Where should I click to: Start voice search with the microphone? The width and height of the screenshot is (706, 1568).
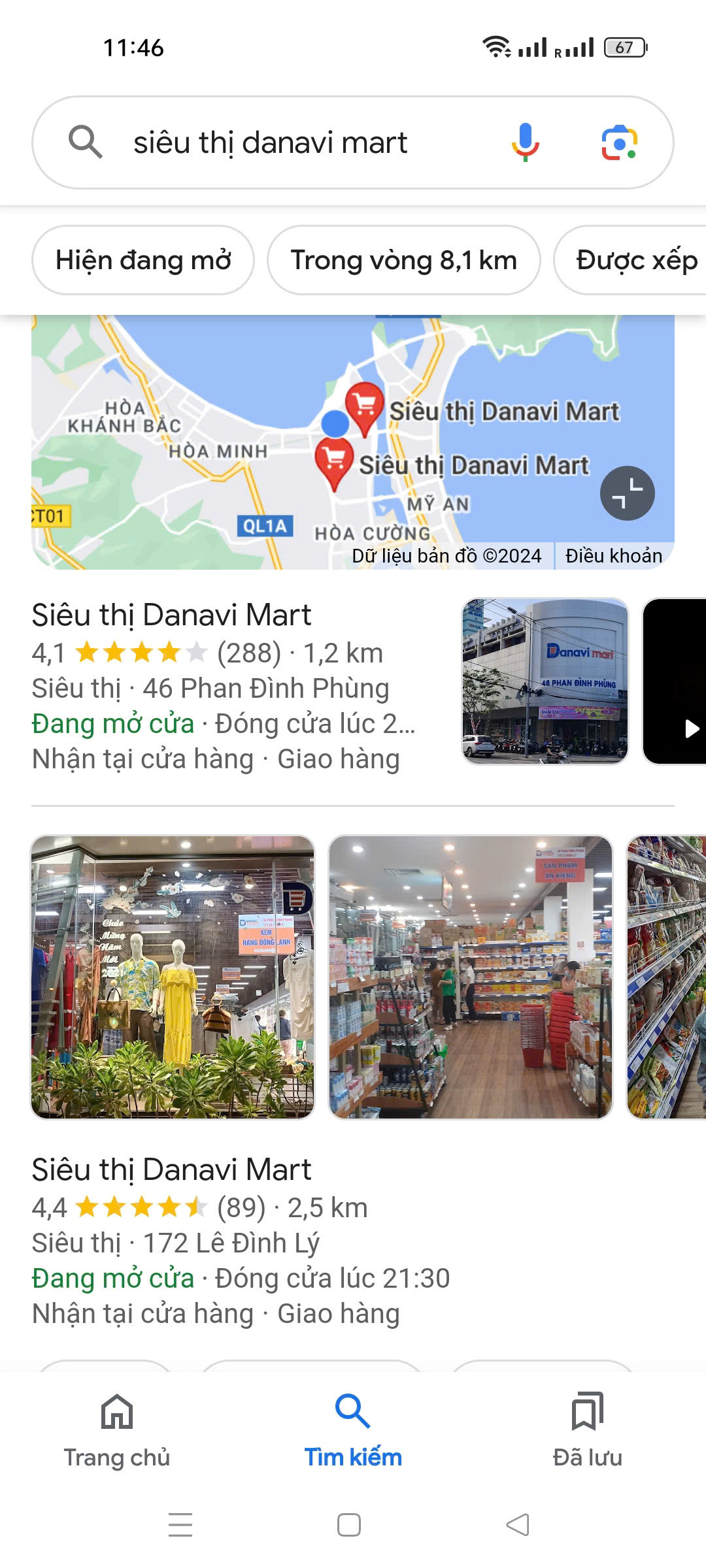tap(525, 142)
